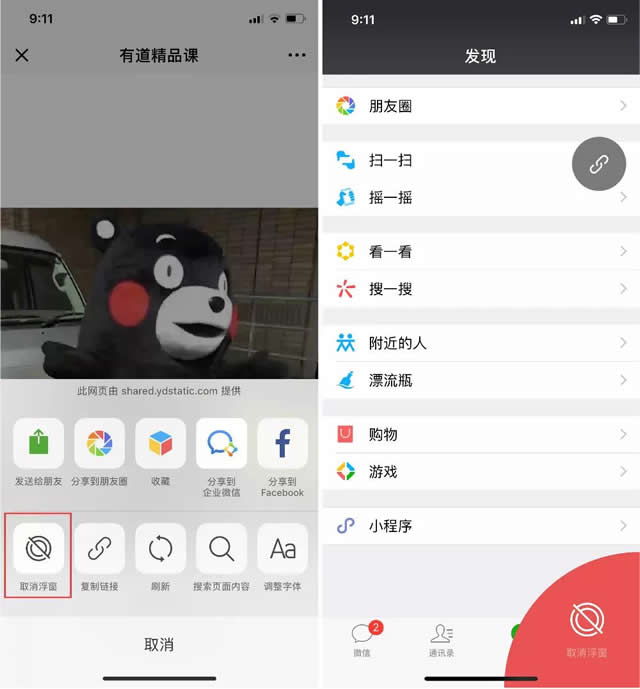The height and width of the screenshot is (689, 640).
Task: Tap the floating link bubble
Action: click(598, 164)
